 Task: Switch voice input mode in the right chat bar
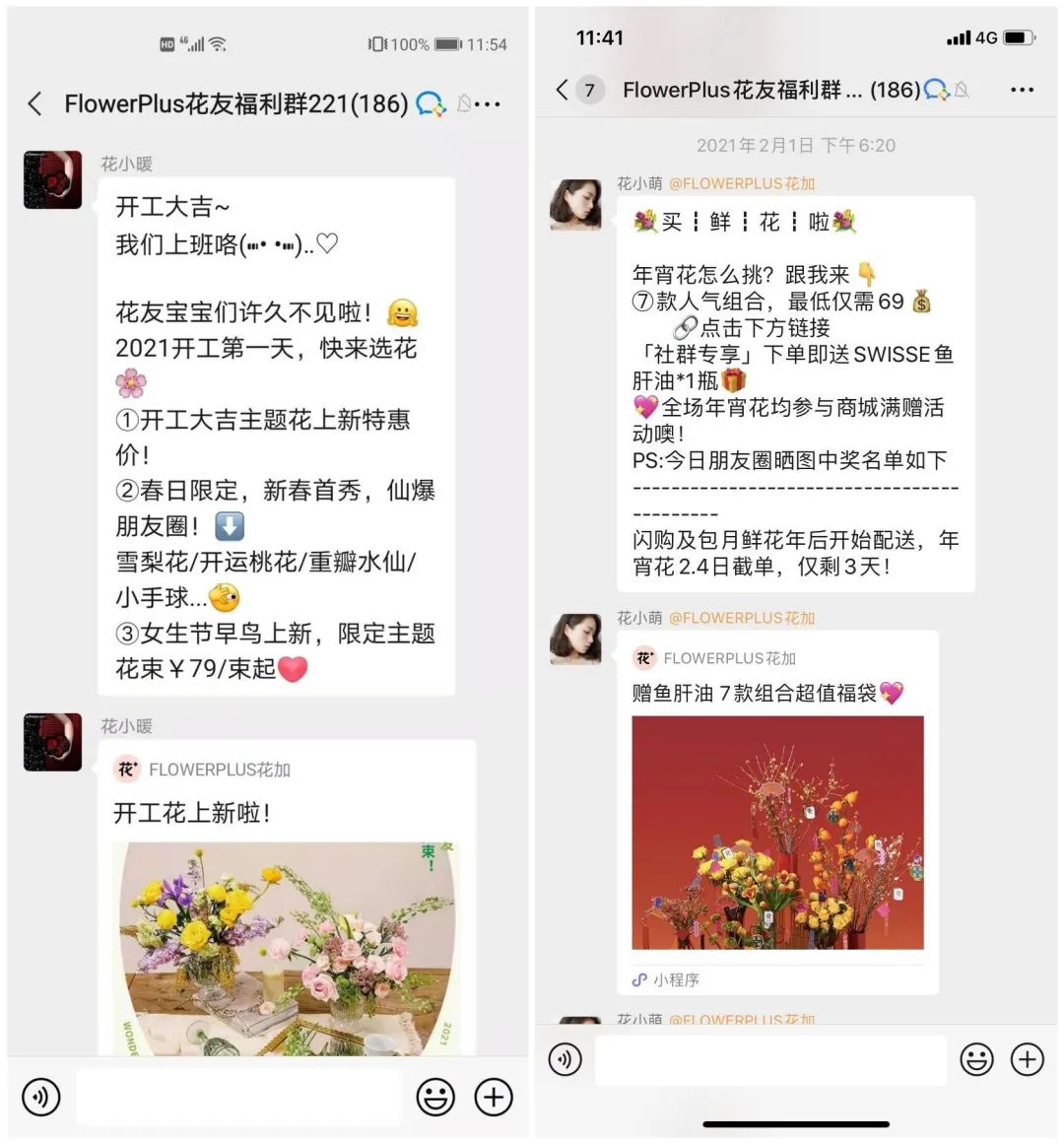(564, 1058)
